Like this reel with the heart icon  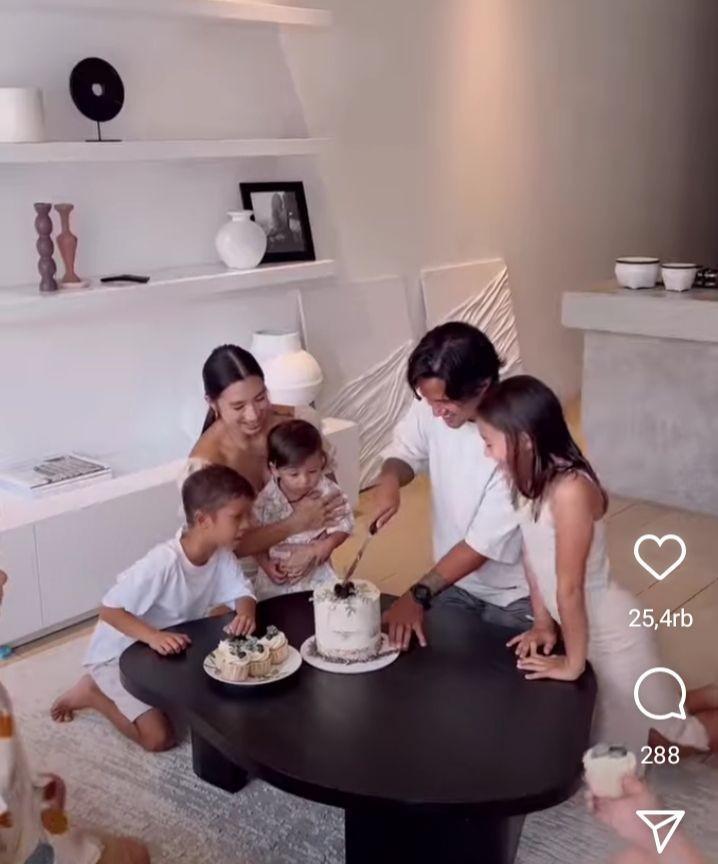pos(660,556)
